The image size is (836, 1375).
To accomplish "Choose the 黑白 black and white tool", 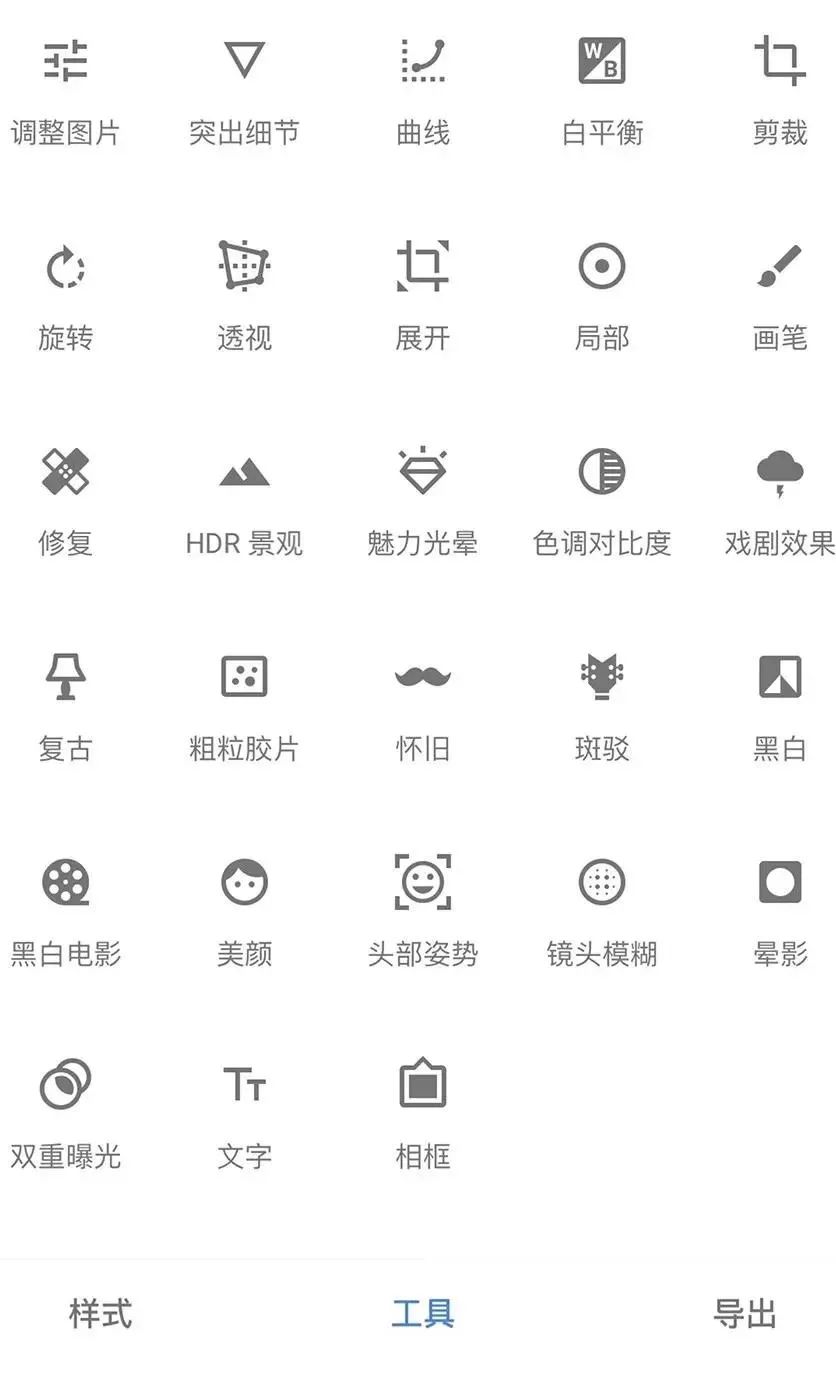I will coord(780,708).
